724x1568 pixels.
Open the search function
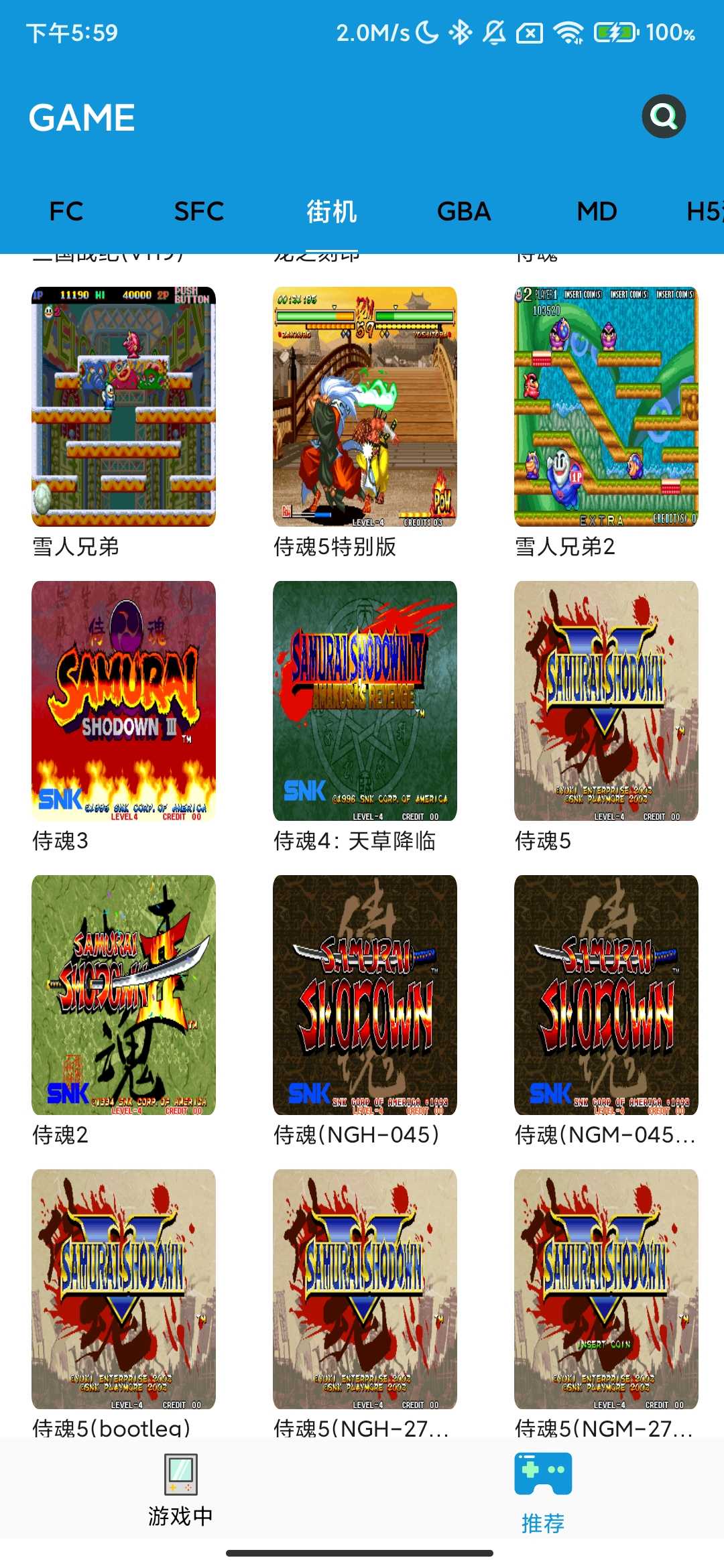tap(663, 115)
